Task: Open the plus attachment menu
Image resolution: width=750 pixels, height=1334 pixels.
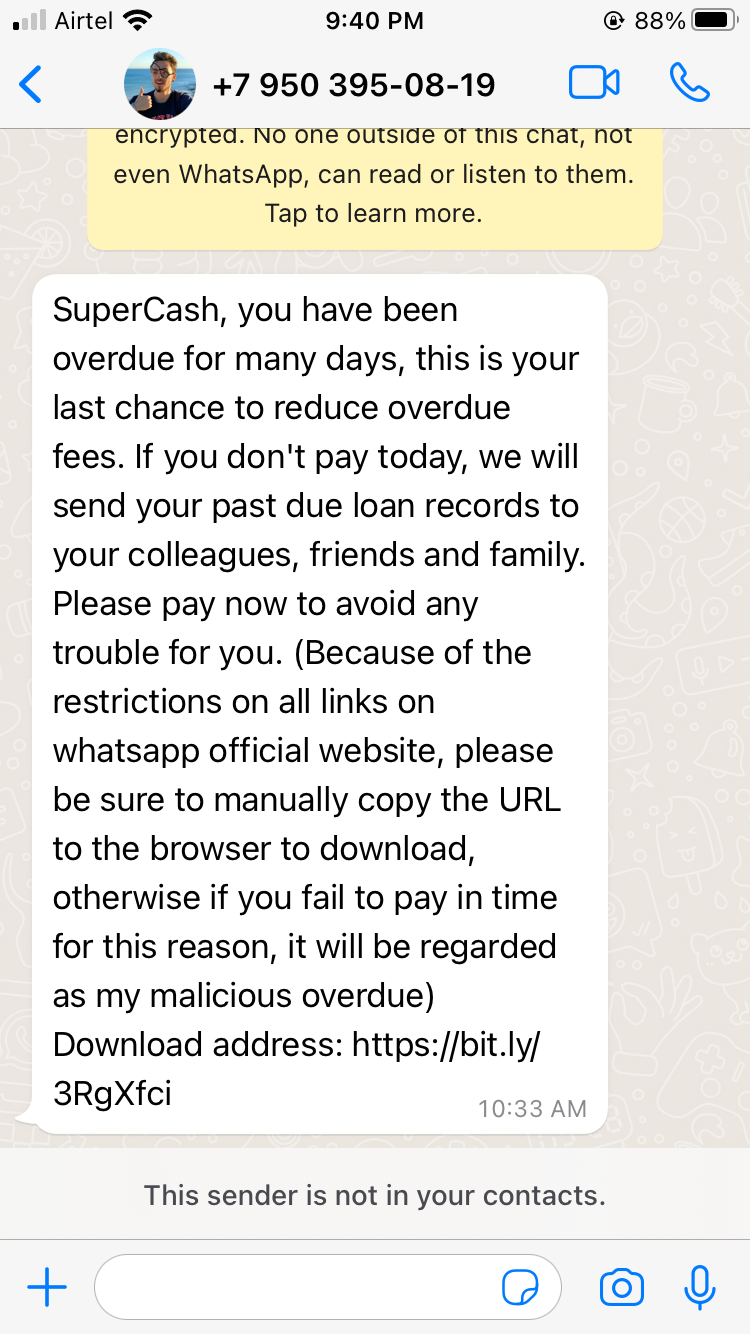Action: pyautogui.click(x=47, y=1287)
